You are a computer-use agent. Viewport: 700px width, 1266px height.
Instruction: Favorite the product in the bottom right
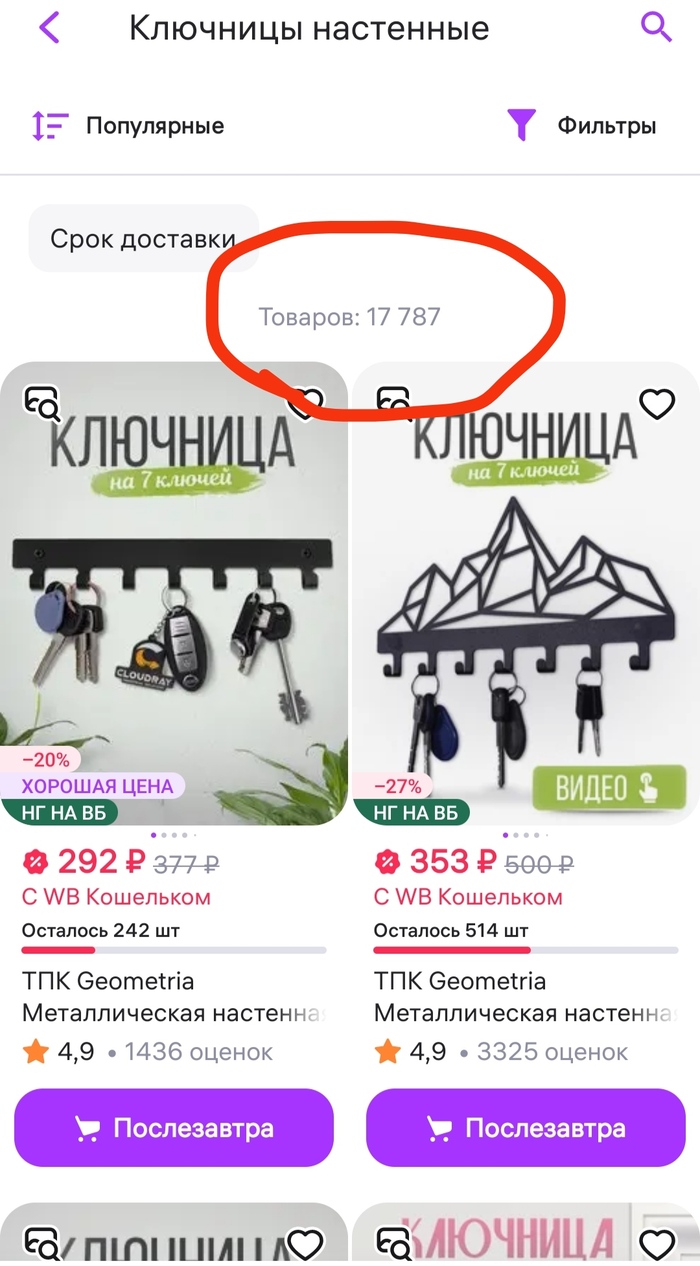point(657,1244)
